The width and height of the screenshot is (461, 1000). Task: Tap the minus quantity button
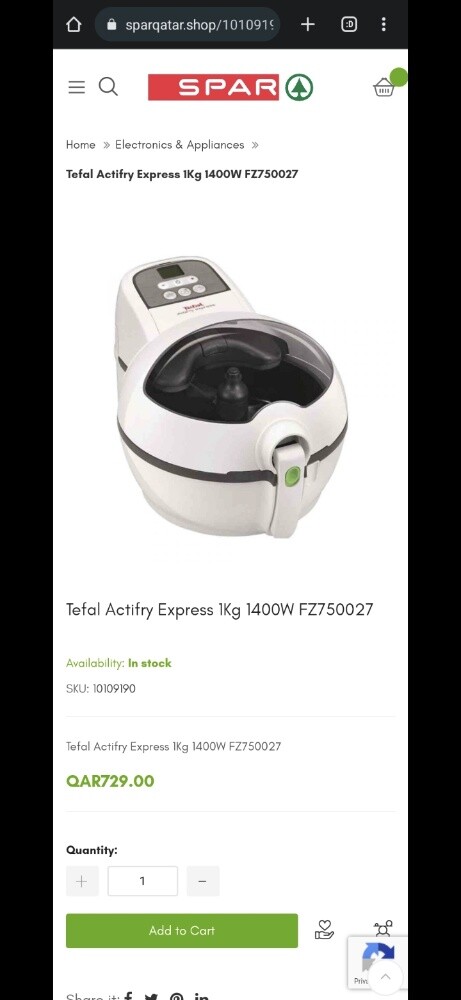coord(203,881)
